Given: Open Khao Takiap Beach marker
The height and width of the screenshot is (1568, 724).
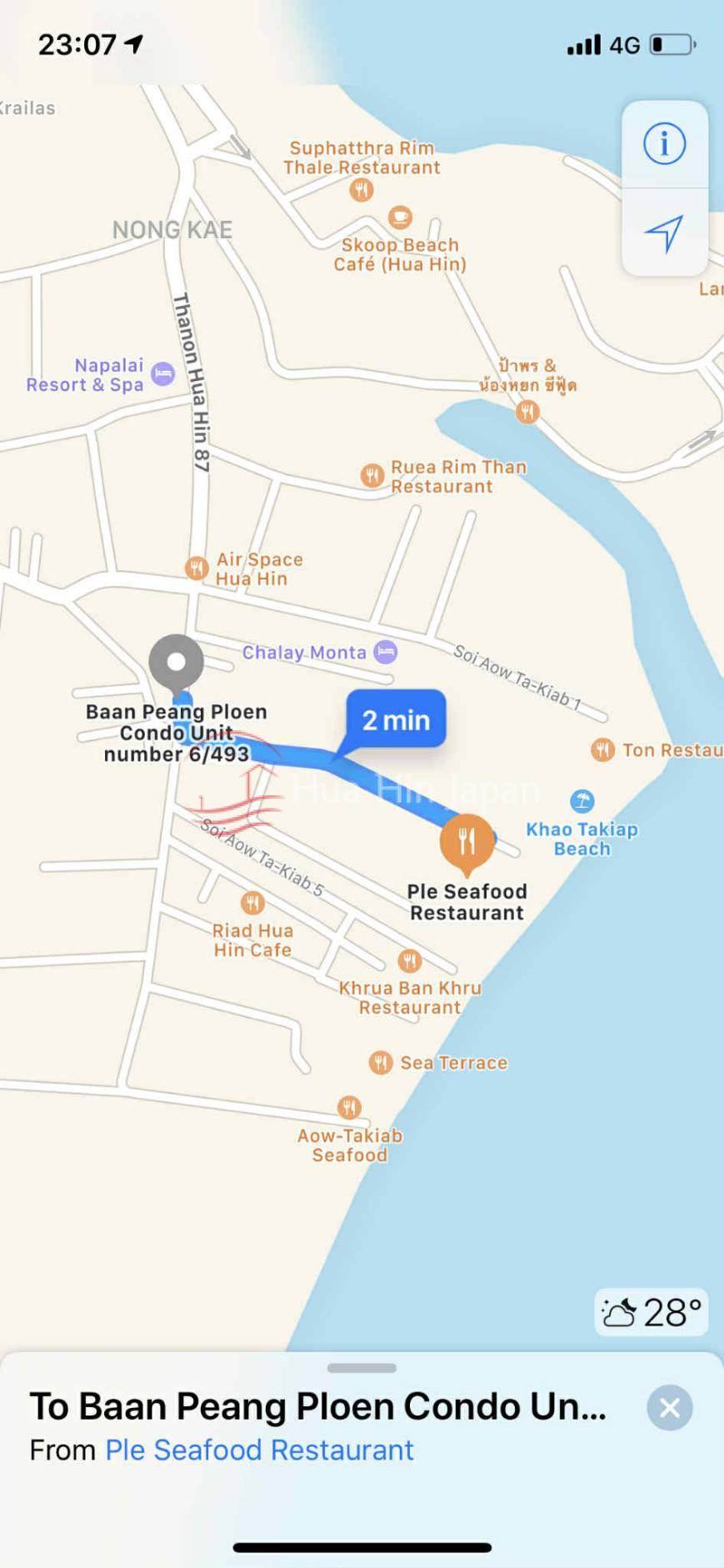Looking at the screenshot, I should (582, 802).
